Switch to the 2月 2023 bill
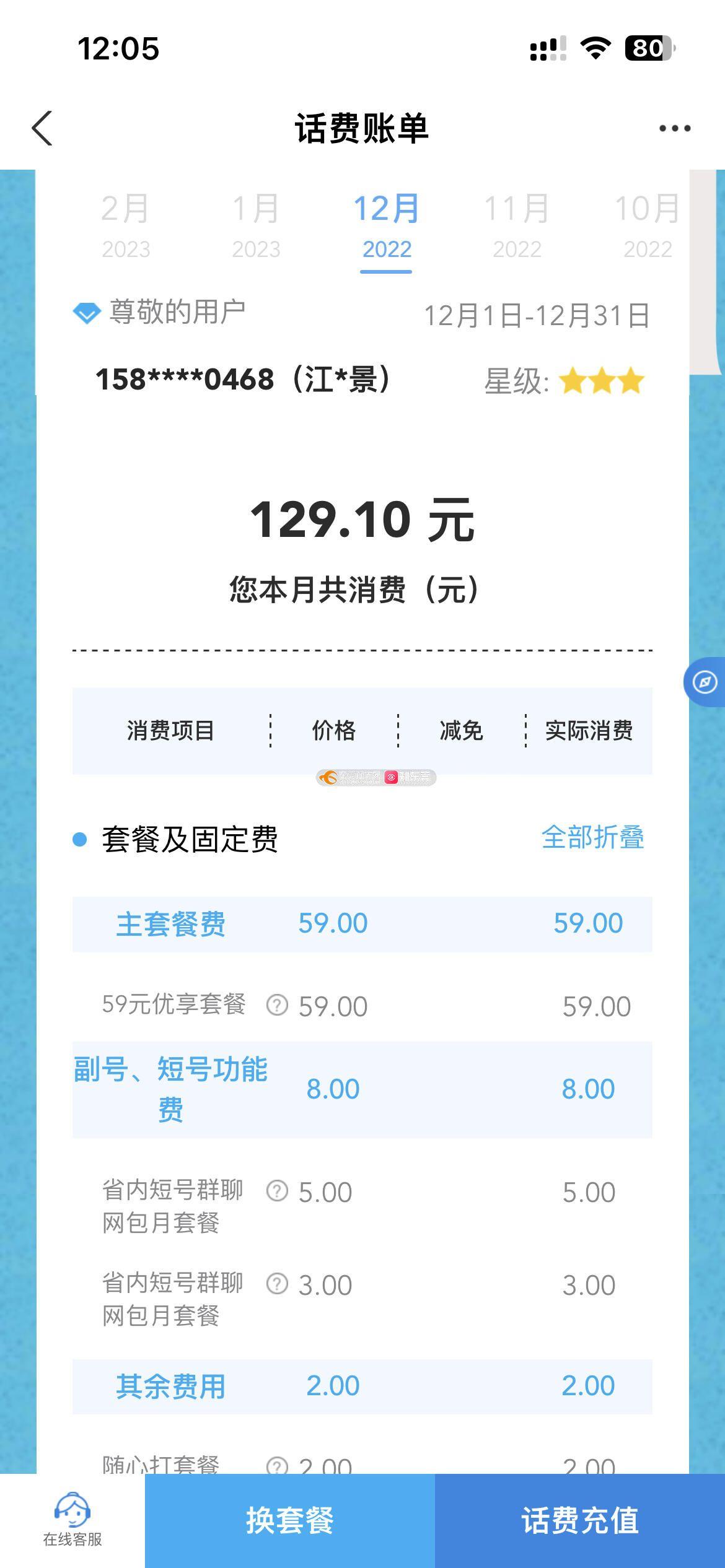 point(126,224)
